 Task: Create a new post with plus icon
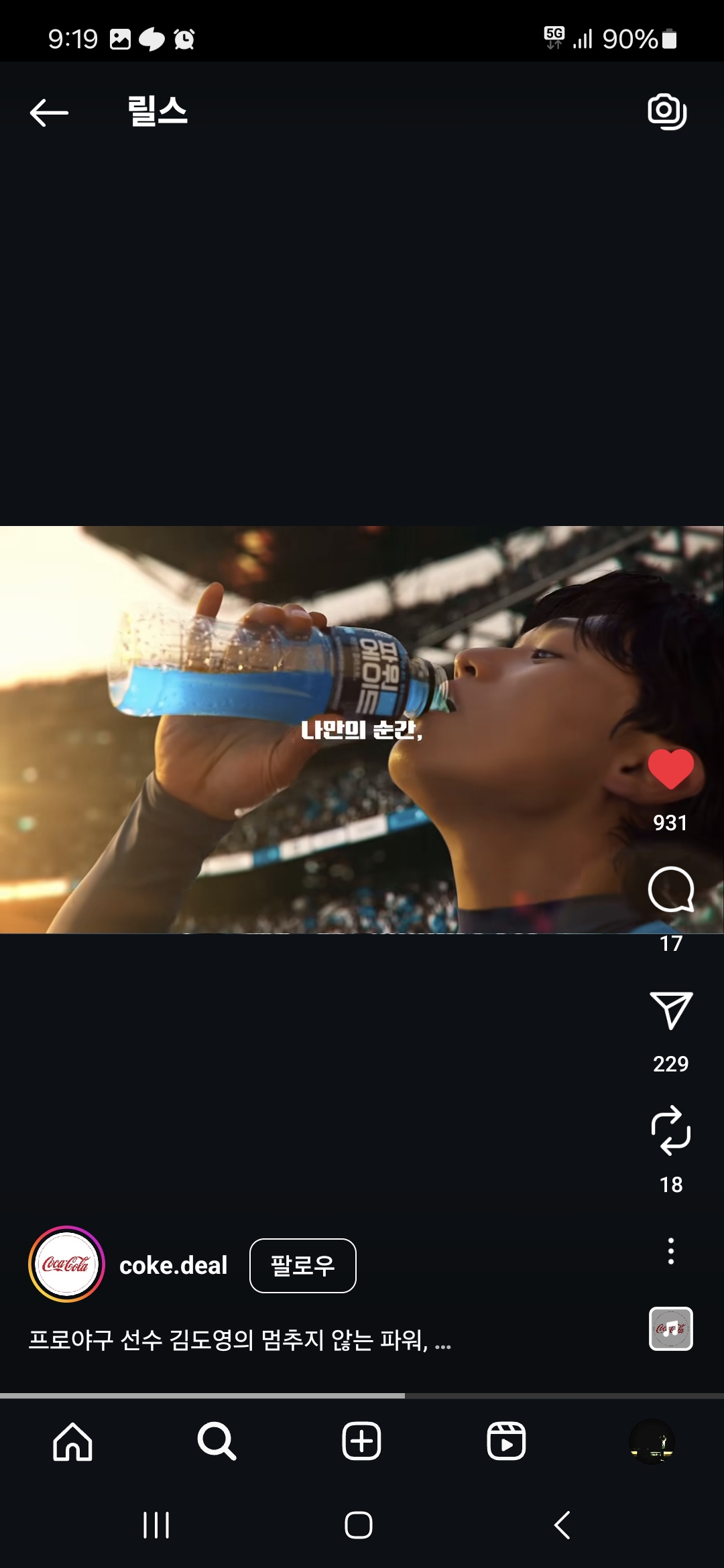pos(361,1441)
